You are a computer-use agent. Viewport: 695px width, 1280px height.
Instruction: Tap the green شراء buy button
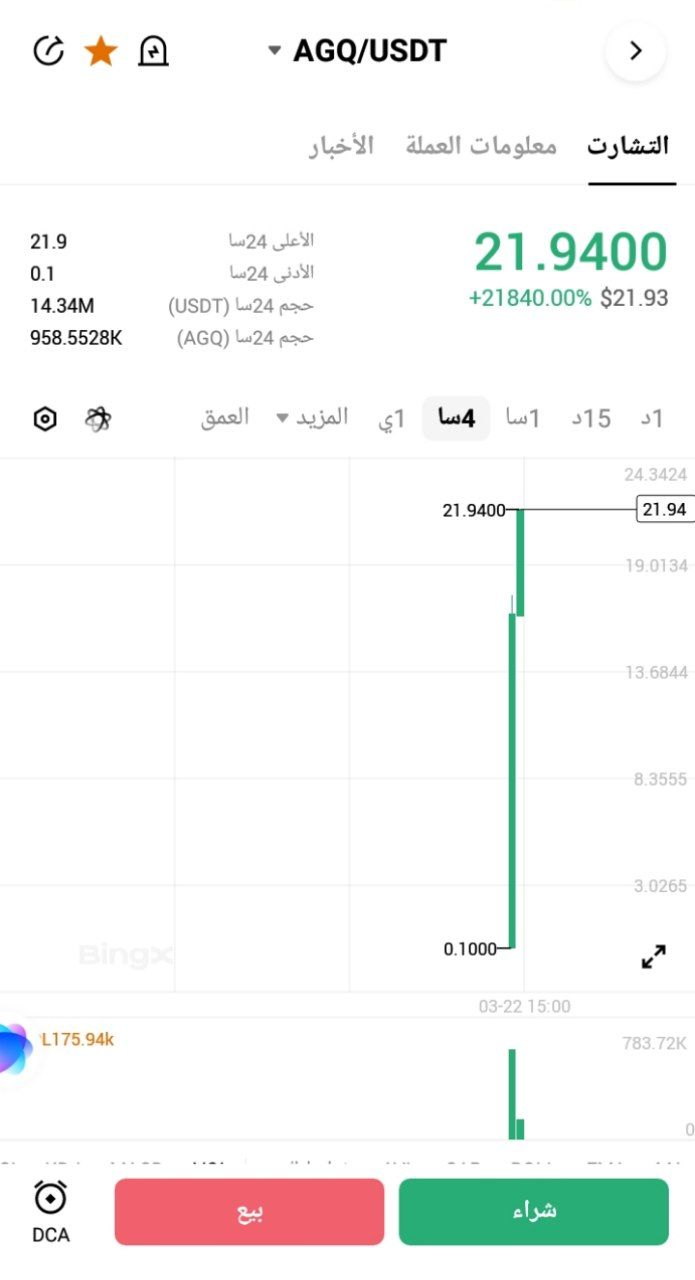(x=533, y=1211)
